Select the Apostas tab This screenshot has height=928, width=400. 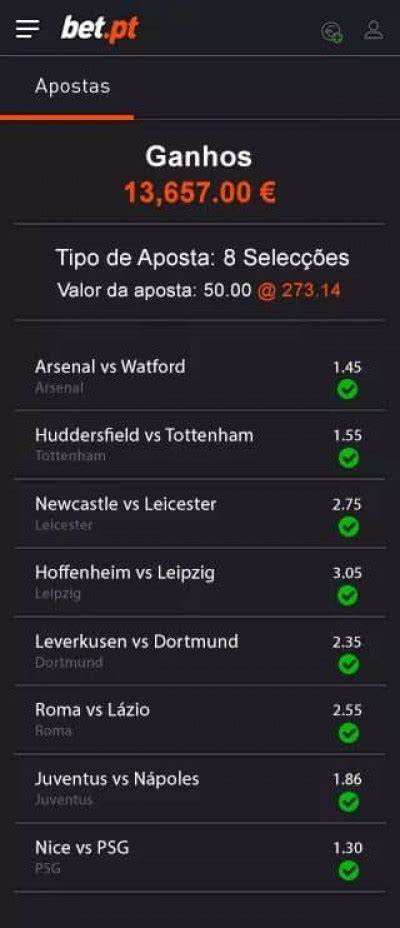tap(72, 86)
